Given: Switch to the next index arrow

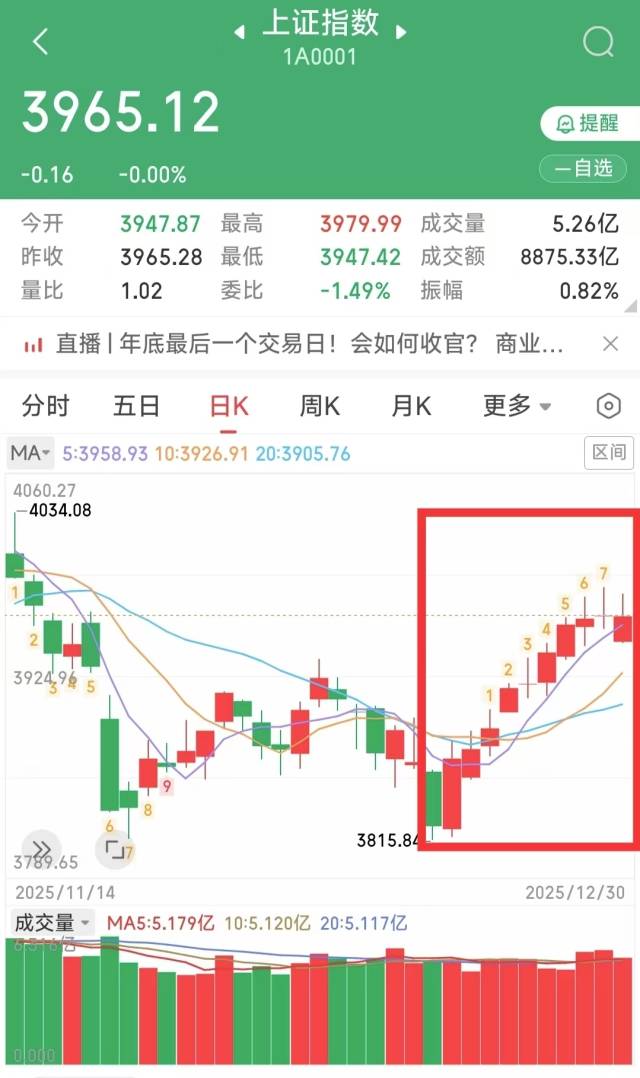Looking at the screenshot, I should (401, 32).
